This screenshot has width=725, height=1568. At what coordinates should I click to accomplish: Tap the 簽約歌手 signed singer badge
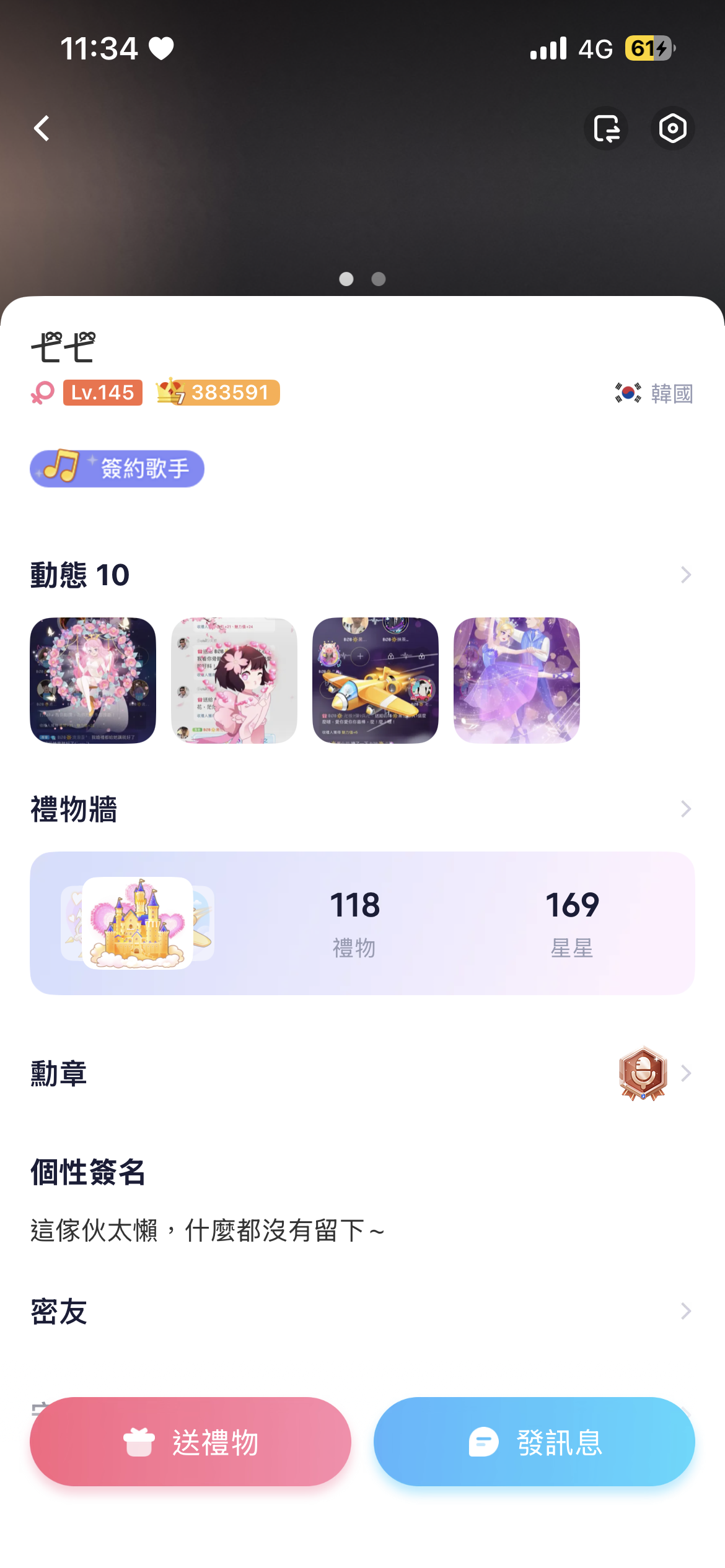pos(117,469)
